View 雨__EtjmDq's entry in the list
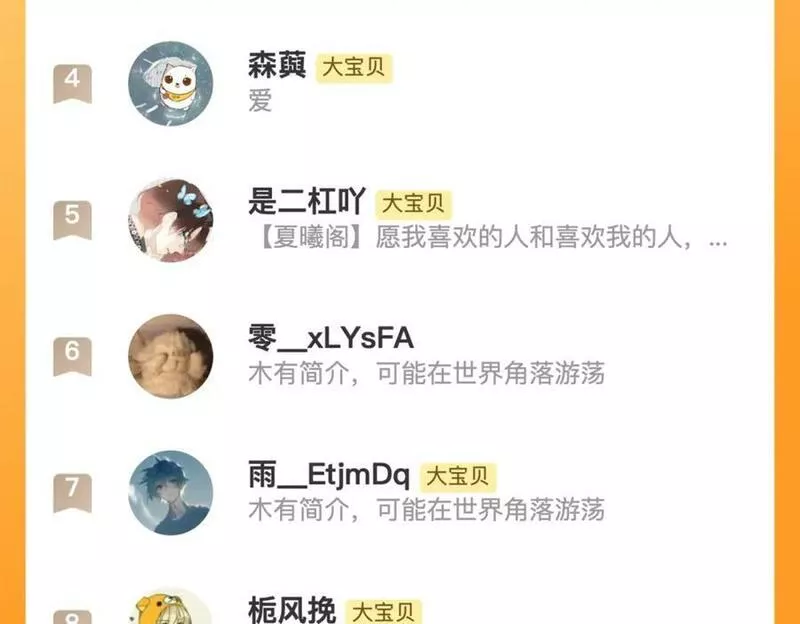This screenshot has width=800, height=624. [399, 492]
